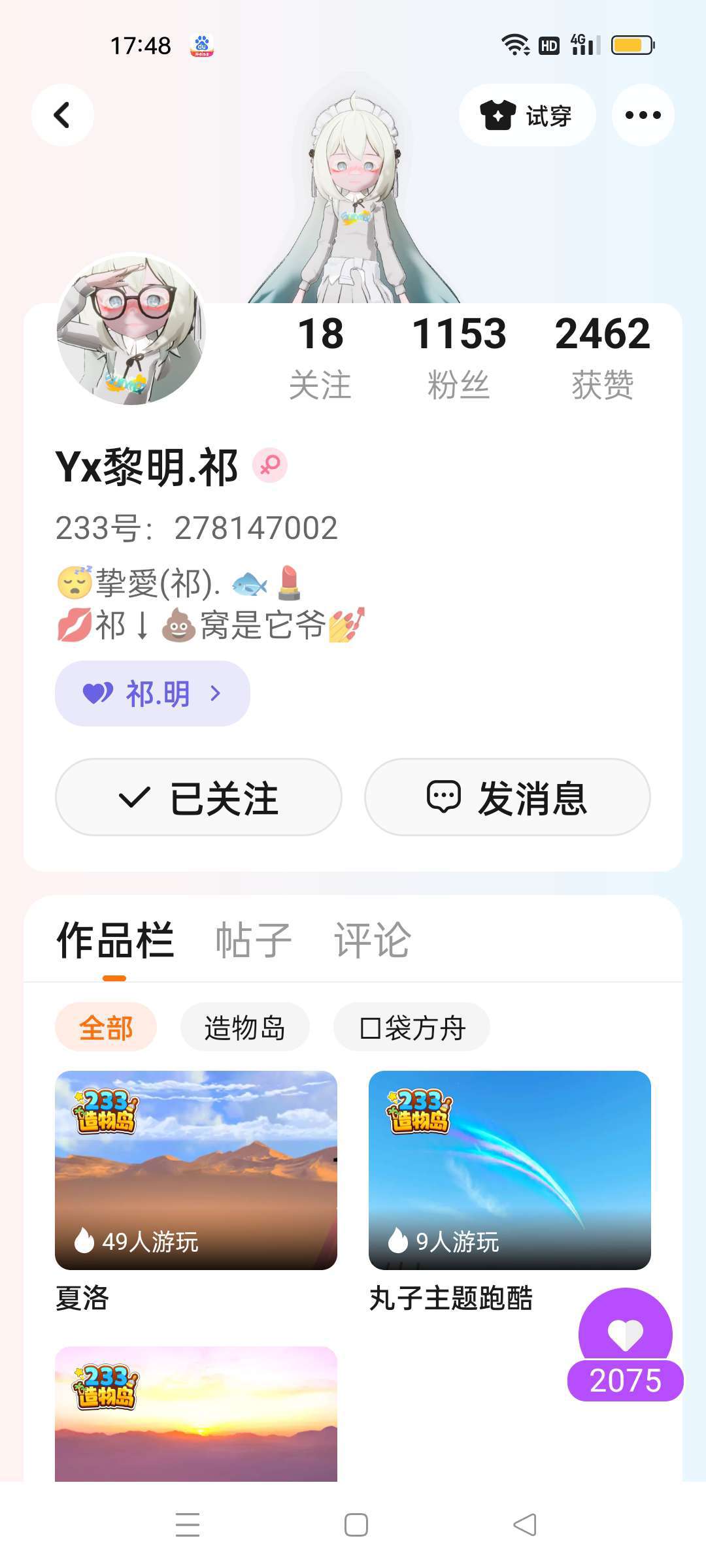Viewport: 706px width, 1568px height.
Task: View the 关注 following list
Action: click(320, 357)
